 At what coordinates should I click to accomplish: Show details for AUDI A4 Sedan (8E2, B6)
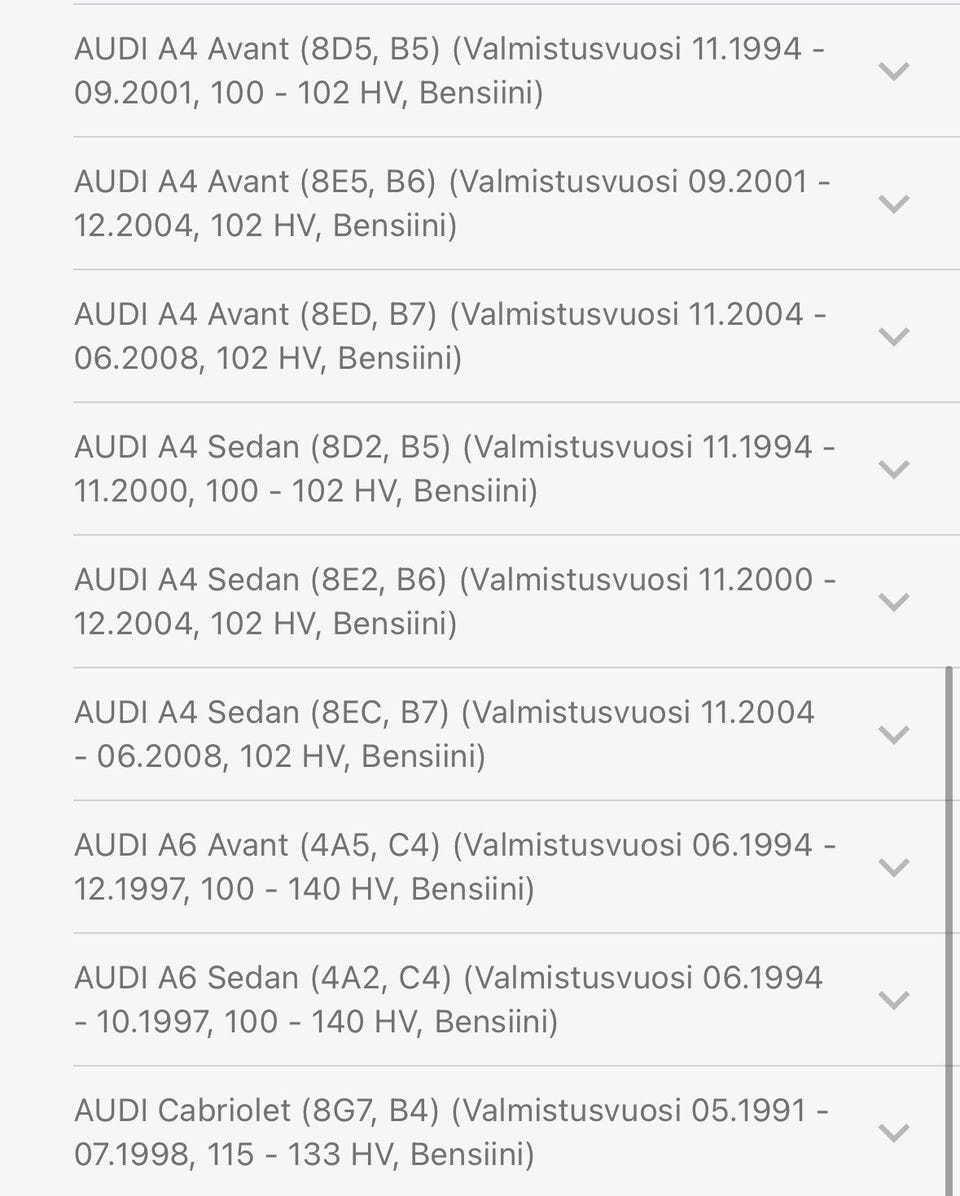[892, 602]
